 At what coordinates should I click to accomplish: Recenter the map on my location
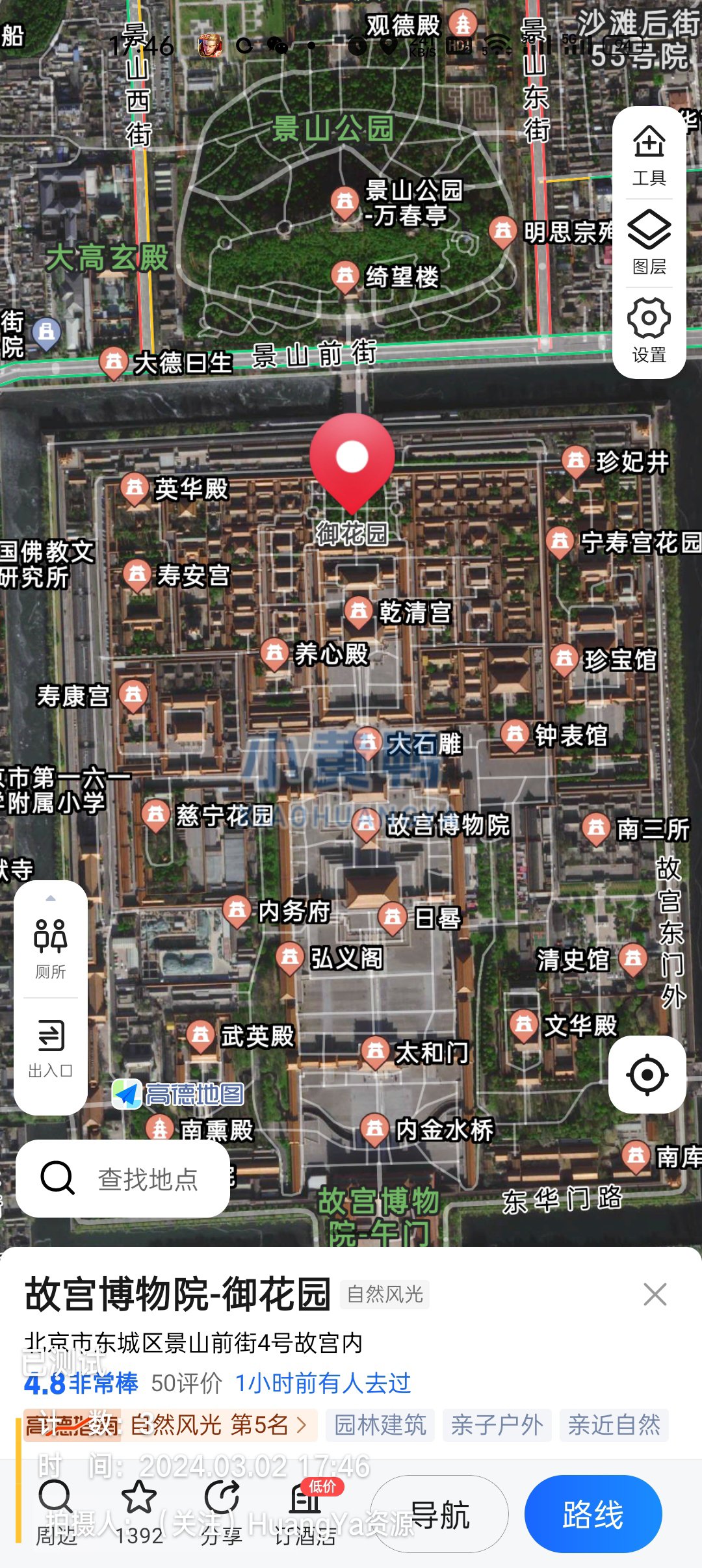pyautogui.click(x=647, y=1075)
